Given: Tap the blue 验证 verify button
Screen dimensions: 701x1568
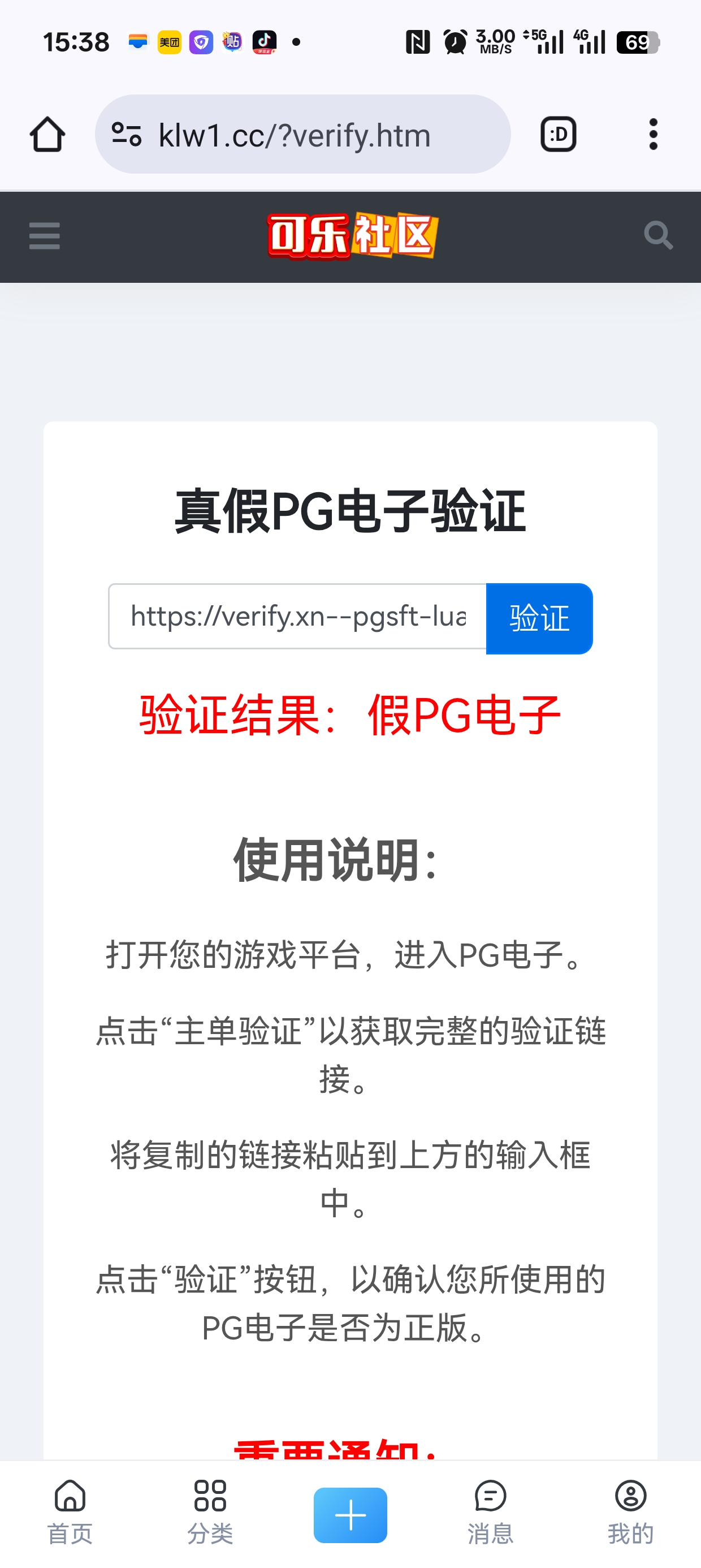Looking at the screenshot, I should click(x=539, y=618).
